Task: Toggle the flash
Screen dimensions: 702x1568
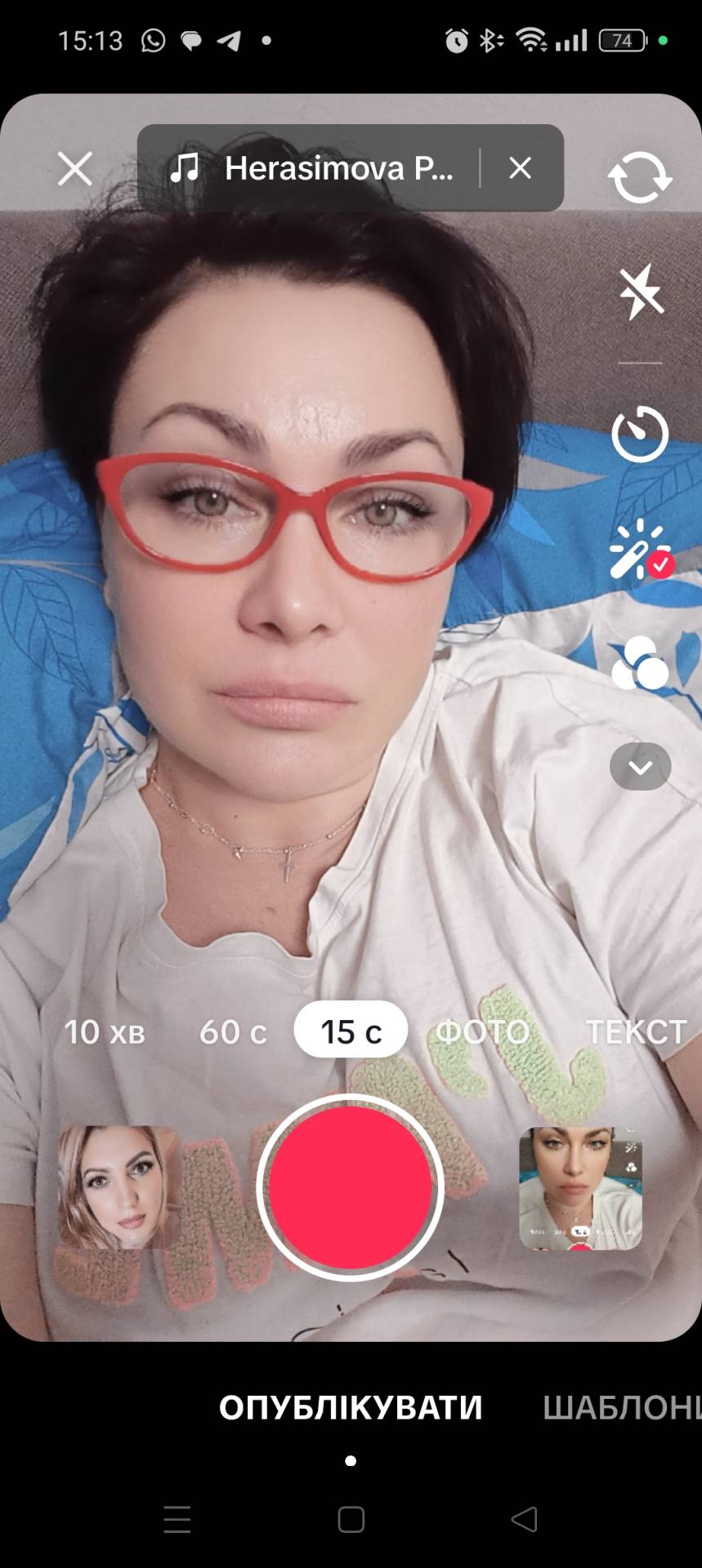Action: point(641,292)
